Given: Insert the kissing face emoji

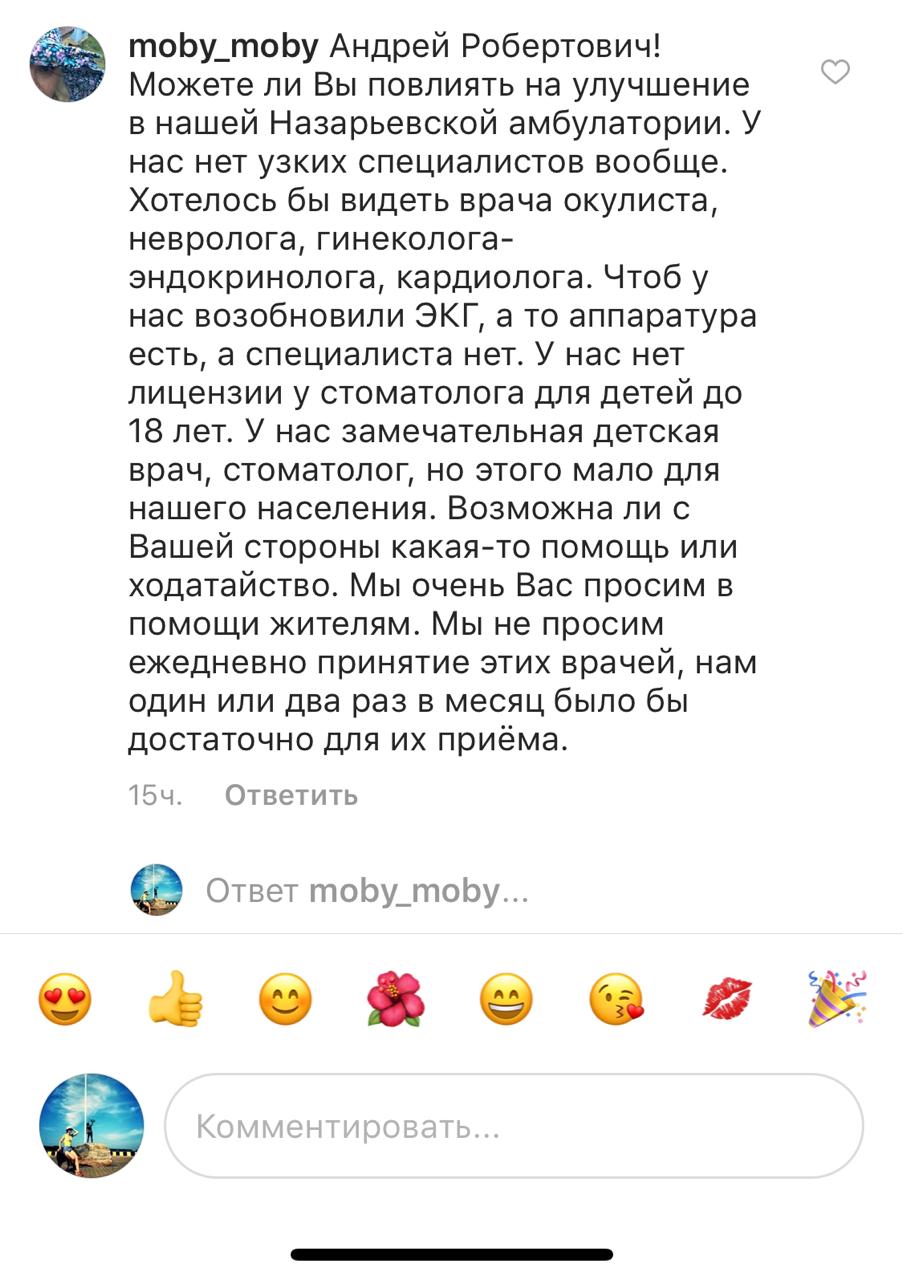Looking at the screenshot, I should tap(617, 1000).
